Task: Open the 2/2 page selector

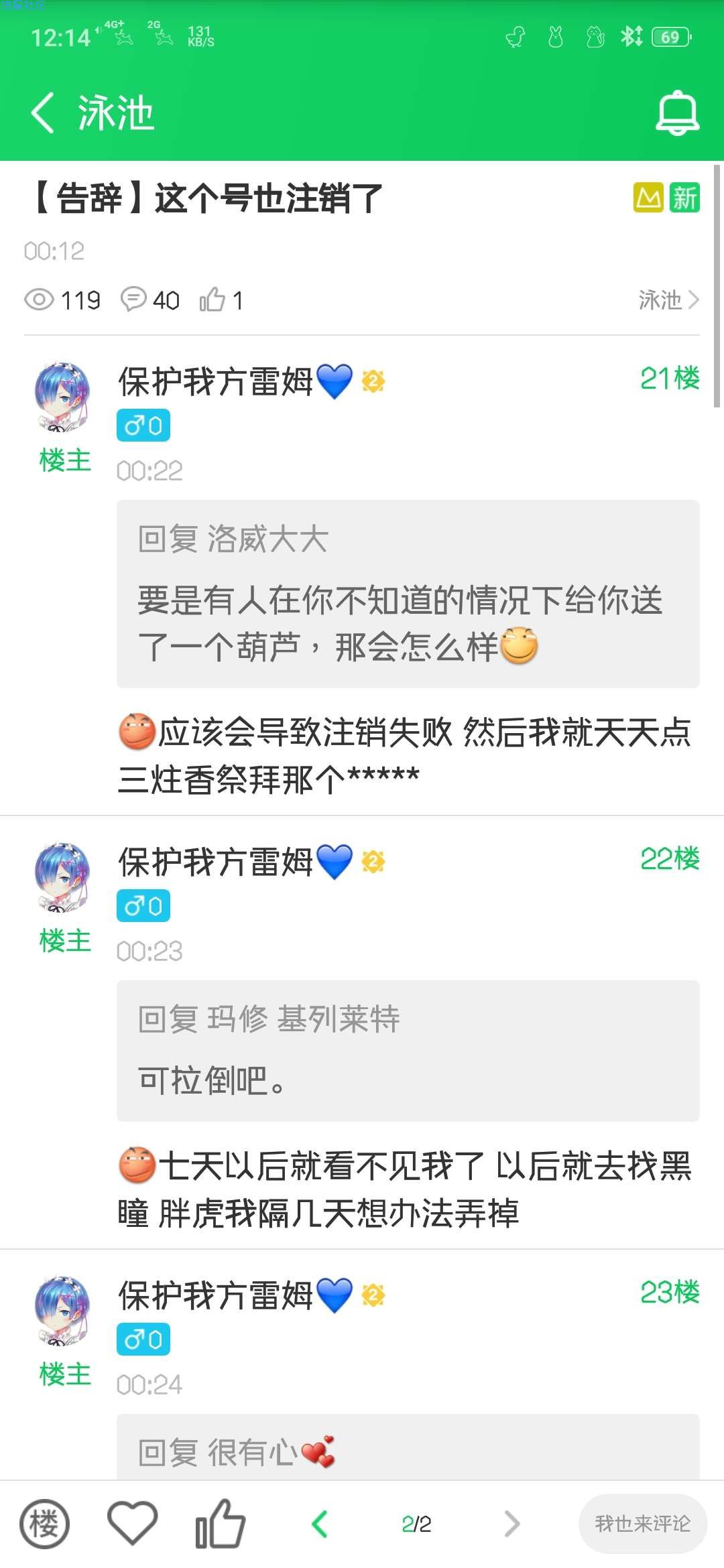Action: 416,1524
